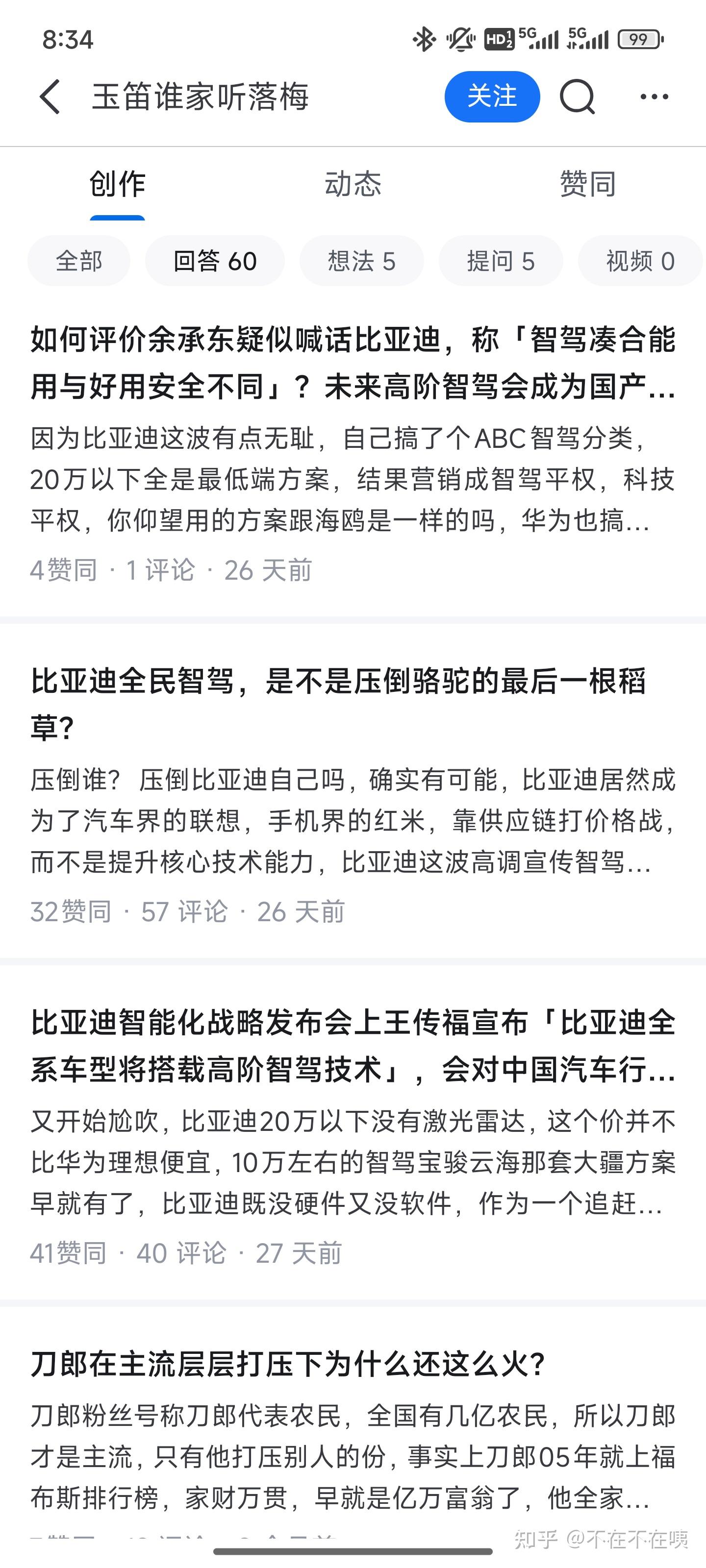The image size is (706, 1568).
Task: Show the 视频 0 filter
Action: coord(640,261)
